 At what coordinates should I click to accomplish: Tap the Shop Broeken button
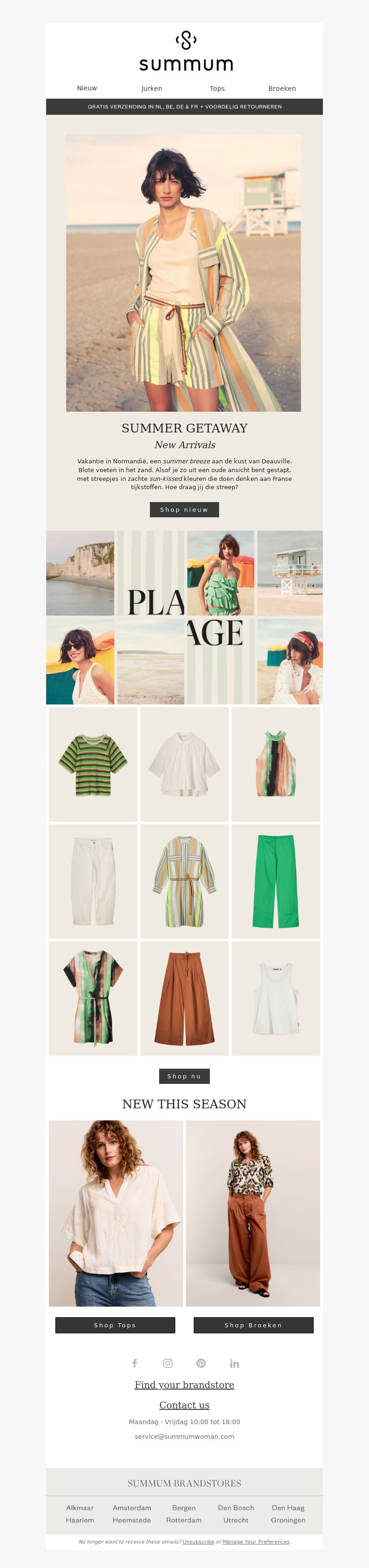pos(253,1325)
